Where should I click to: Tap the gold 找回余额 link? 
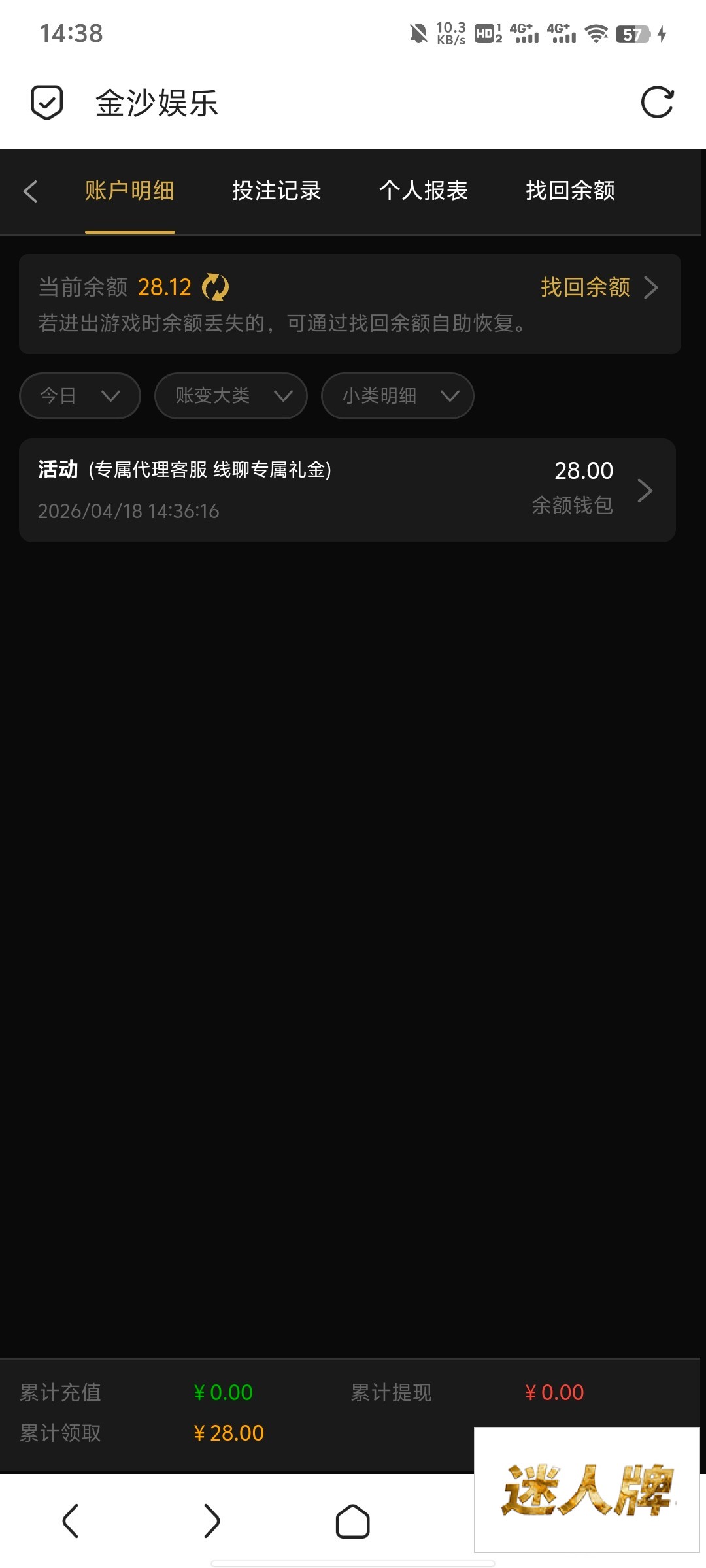[598, 287]
